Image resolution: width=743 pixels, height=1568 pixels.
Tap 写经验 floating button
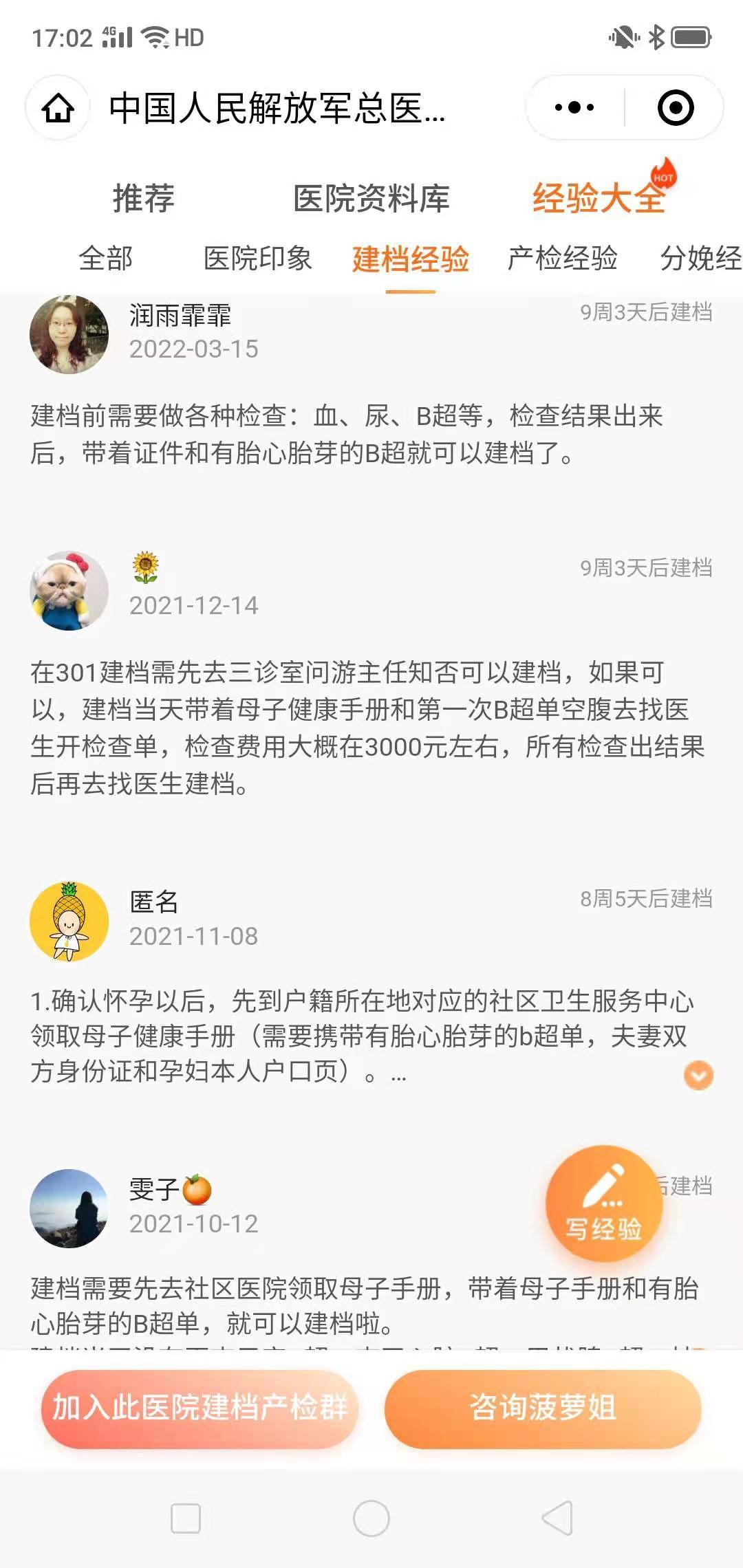603,1204
